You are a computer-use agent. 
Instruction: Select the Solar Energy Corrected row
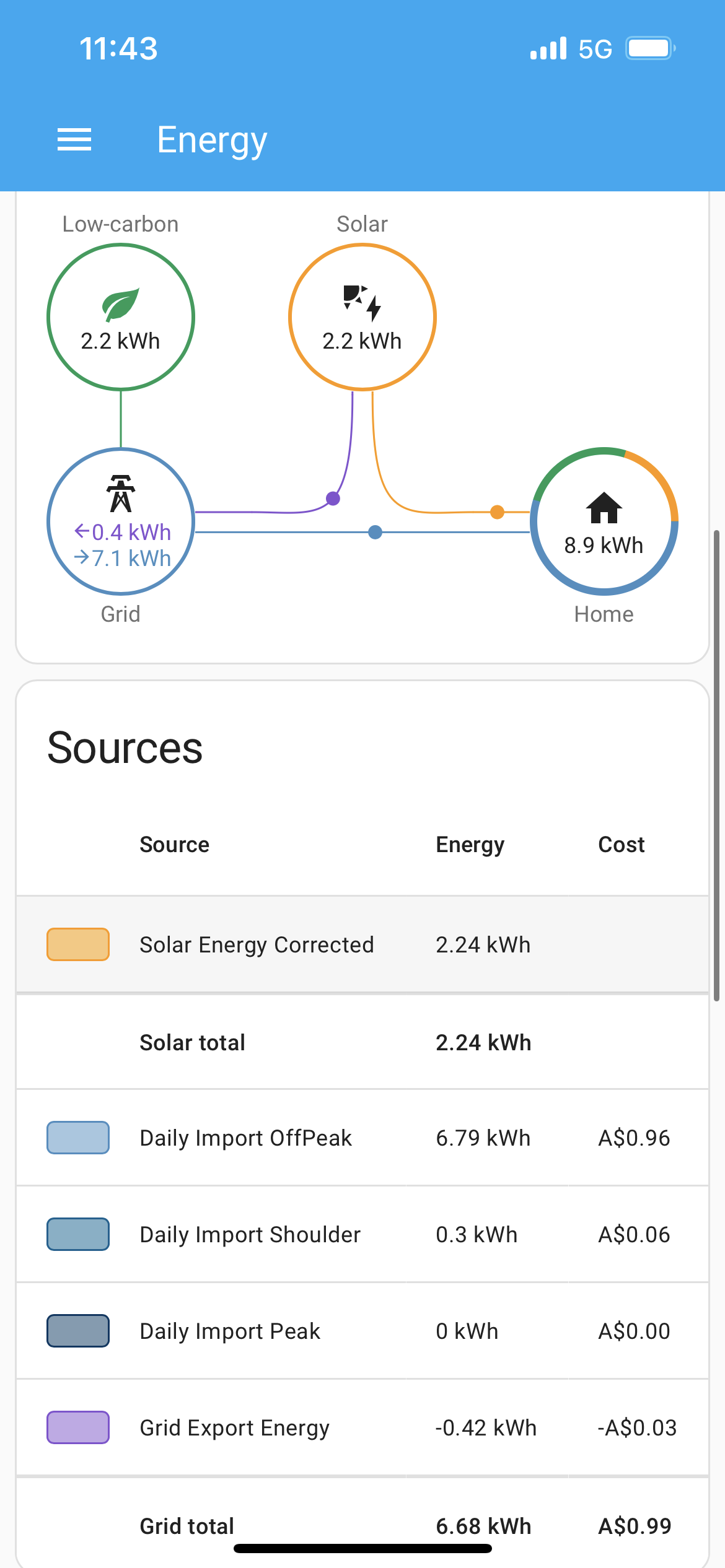point(256,944)
